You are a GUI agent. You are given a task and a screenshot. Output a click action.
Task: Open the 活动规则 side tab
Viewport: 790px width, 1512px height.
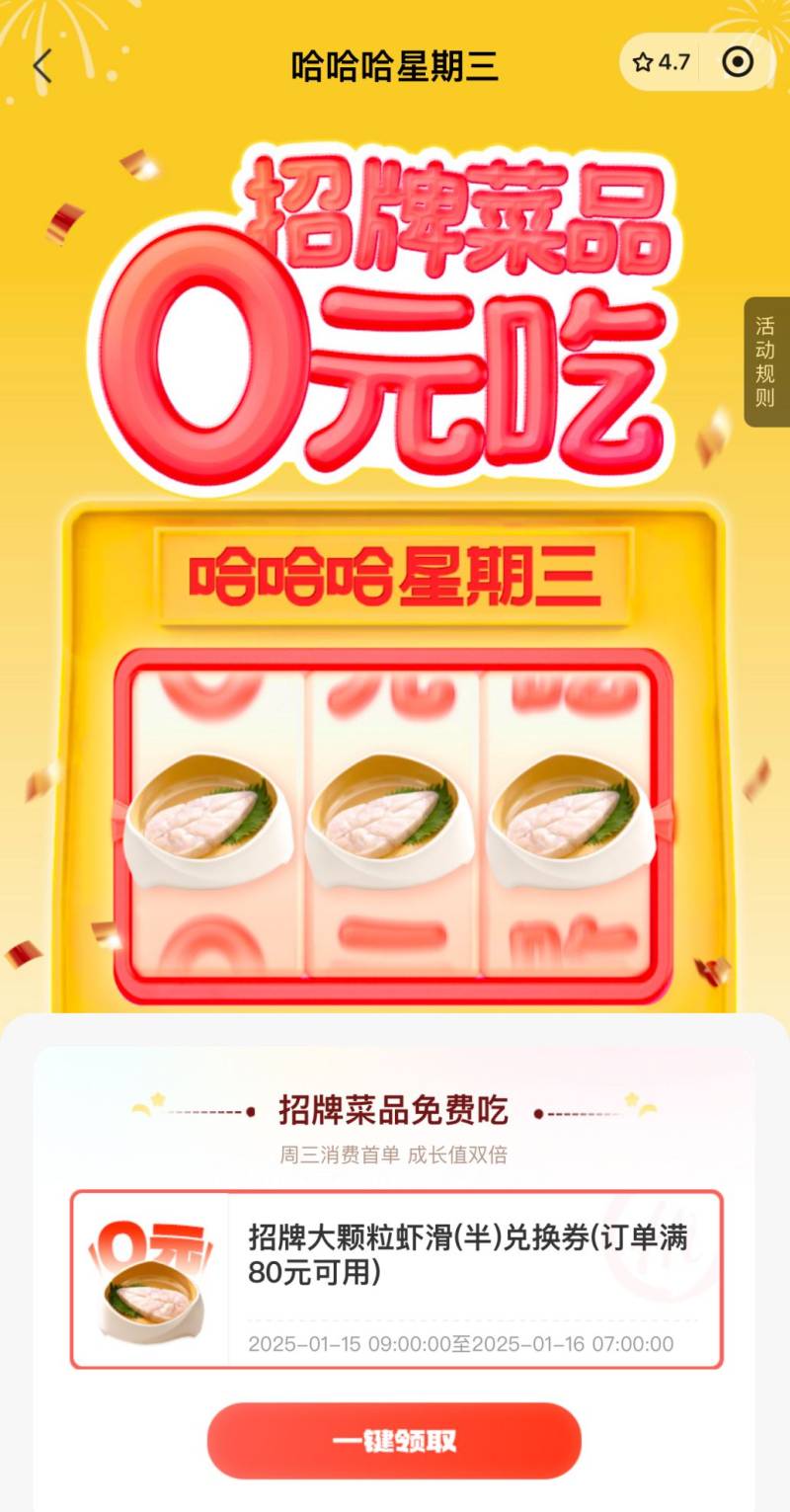pyautogui.click(x=766, y=361)
